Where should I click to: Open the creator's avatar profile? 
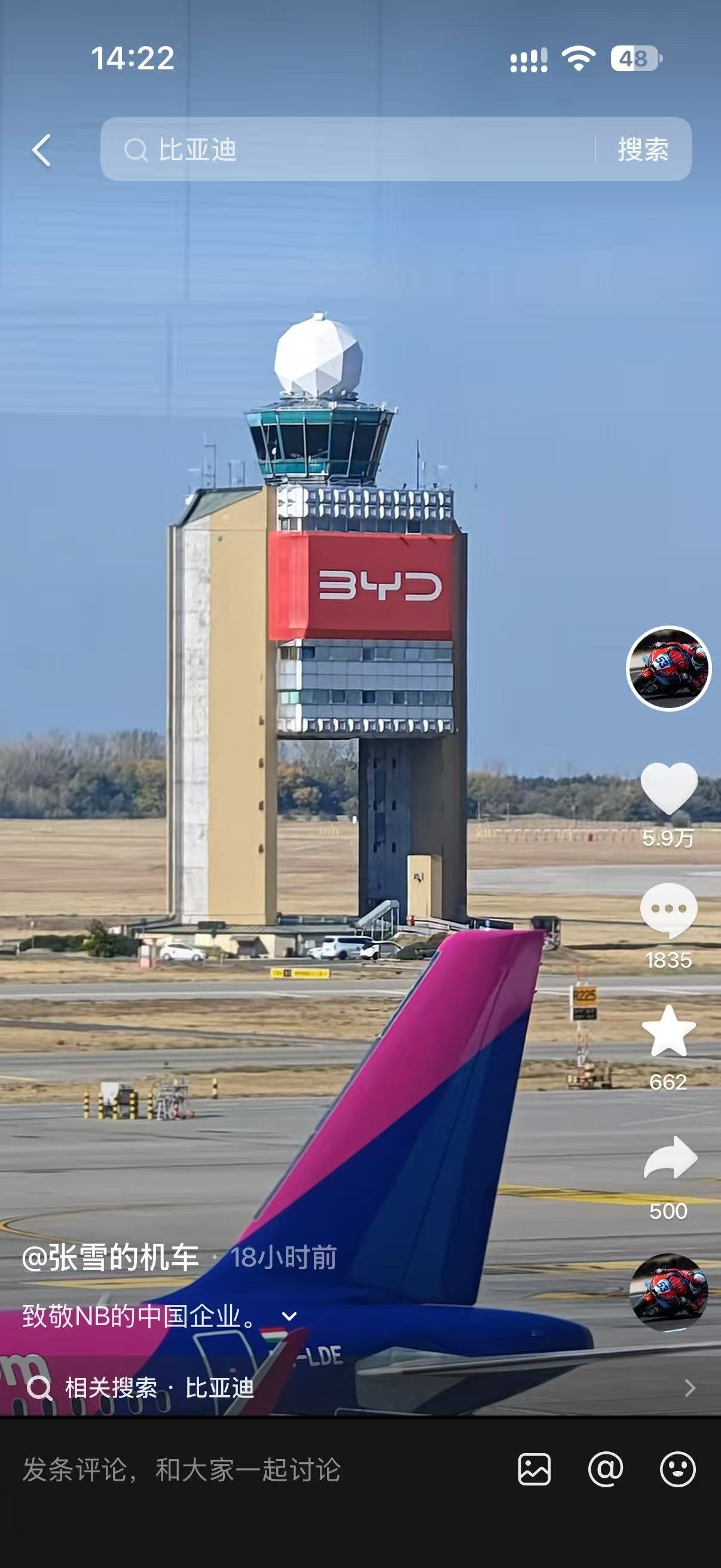668,669
